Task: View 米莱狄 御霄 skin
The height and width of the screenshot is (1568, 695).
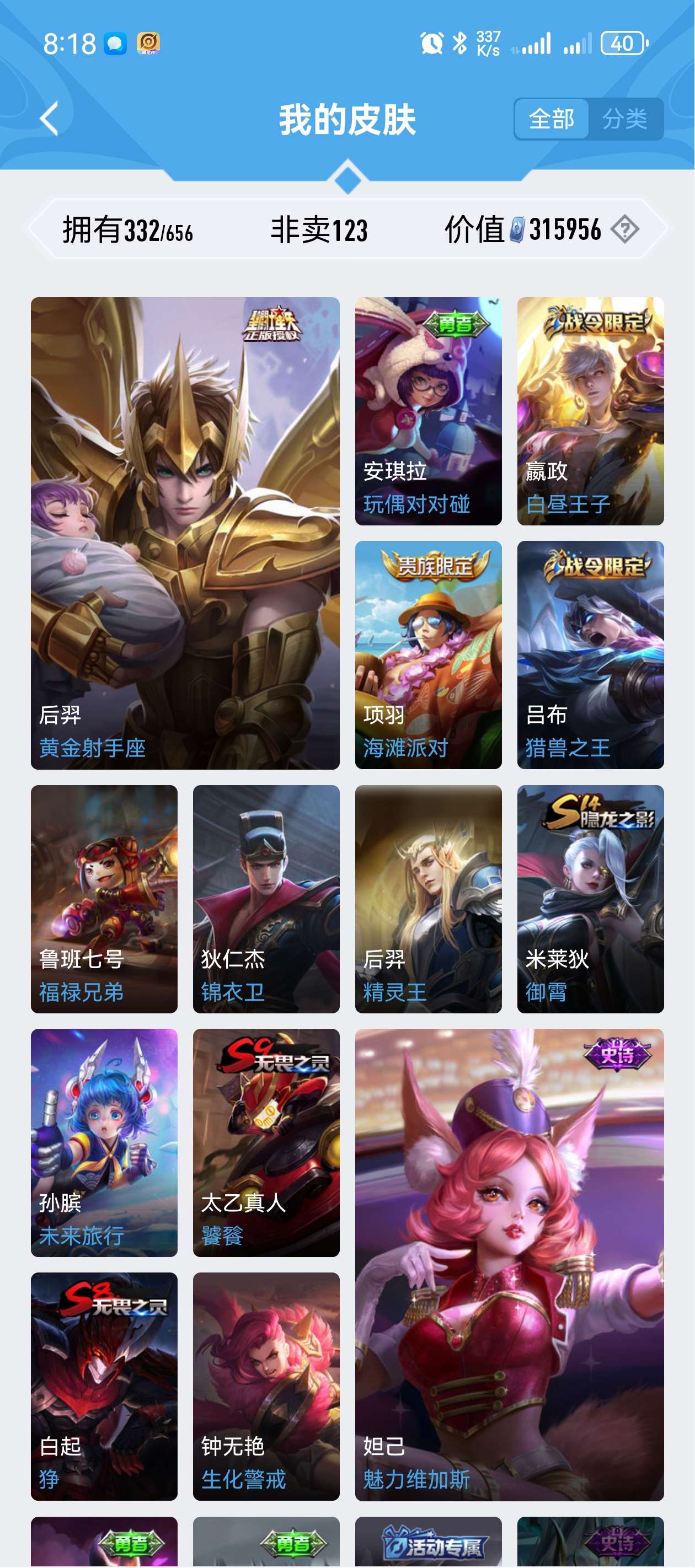Action: [590, 899]
